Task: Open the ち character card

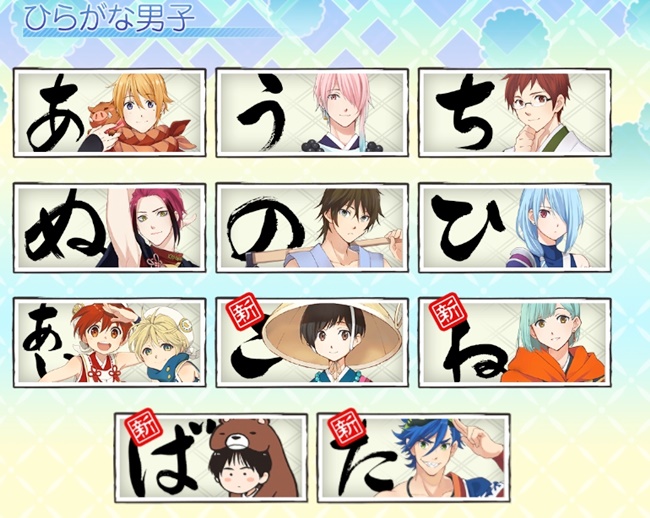Action: 514,112
